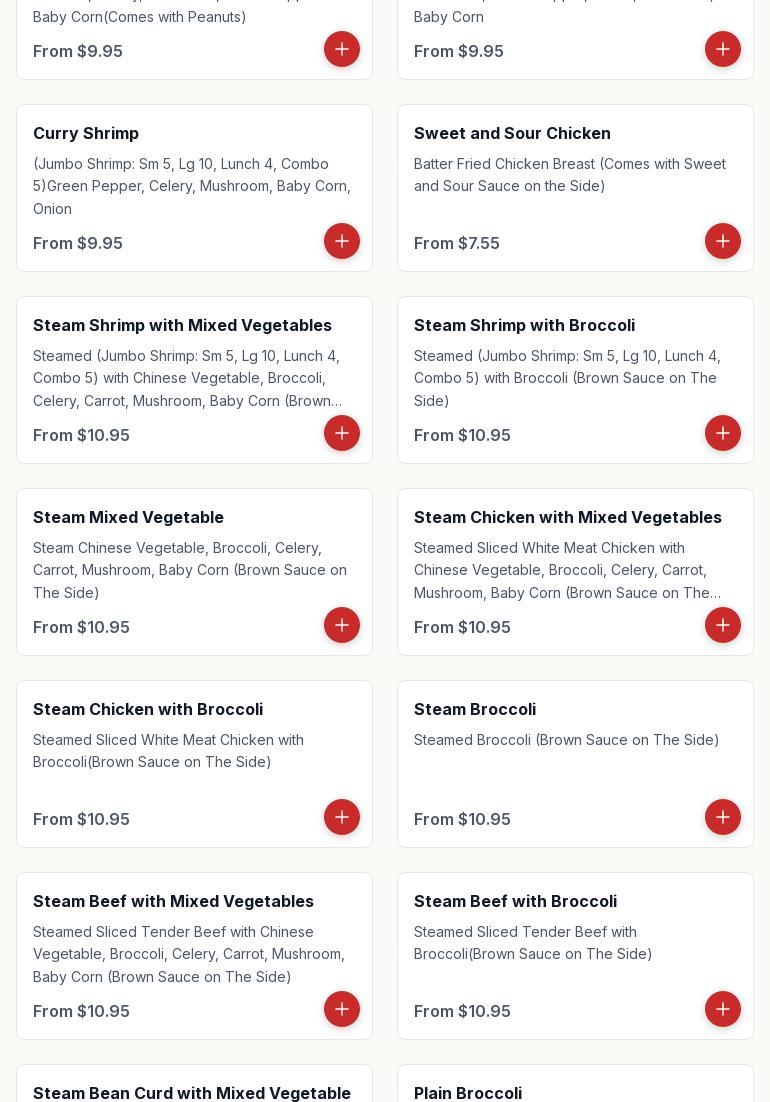Viewport: 770px width, 1102px height.
Task: Tap plus for Steam Shrimp with Mixed Vegetables
Action: (342, 433)
